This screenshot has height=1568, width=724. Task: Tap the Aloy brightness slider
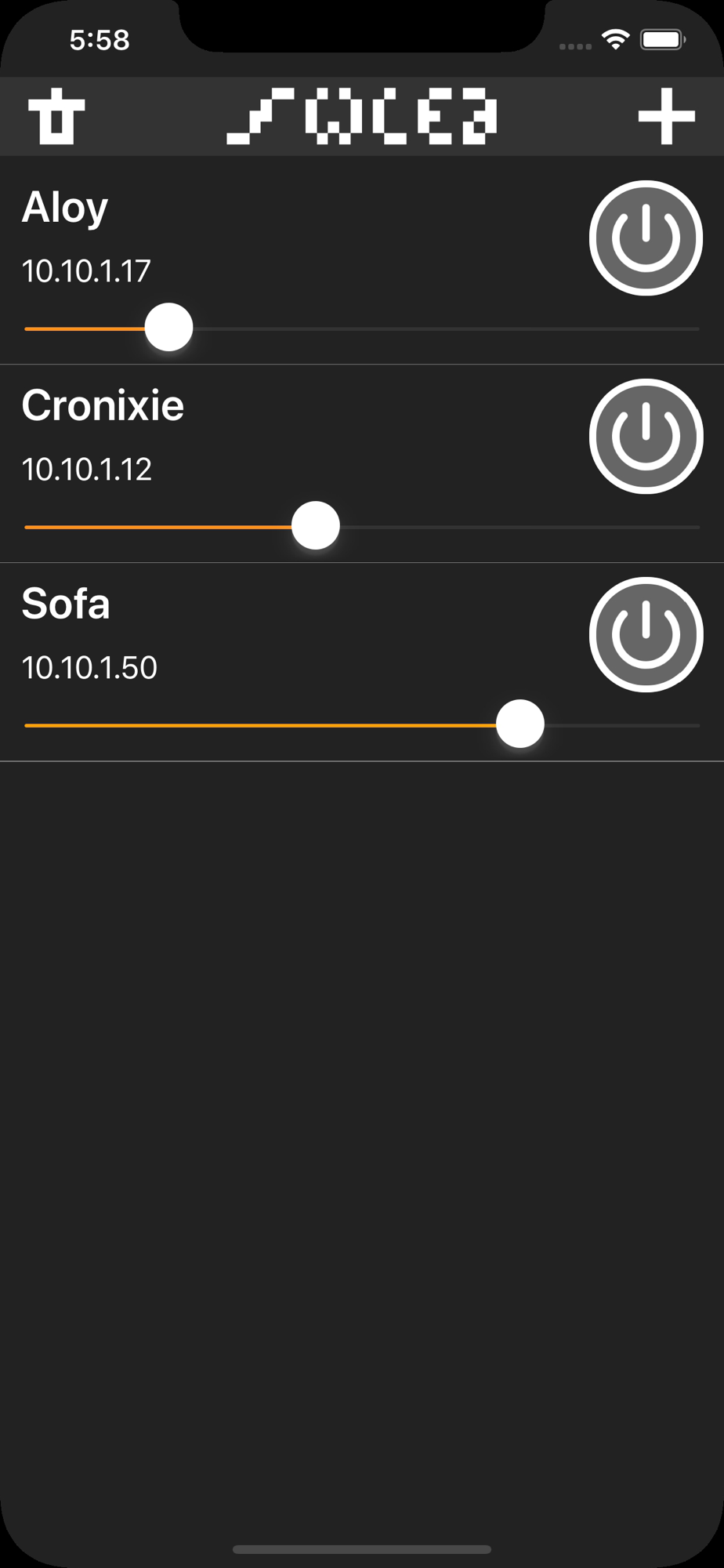click(362, 328)
